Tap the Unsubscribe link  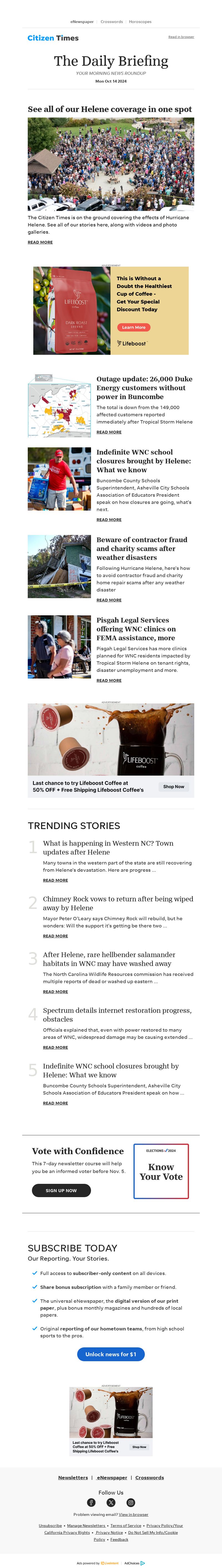(50, 1525)
